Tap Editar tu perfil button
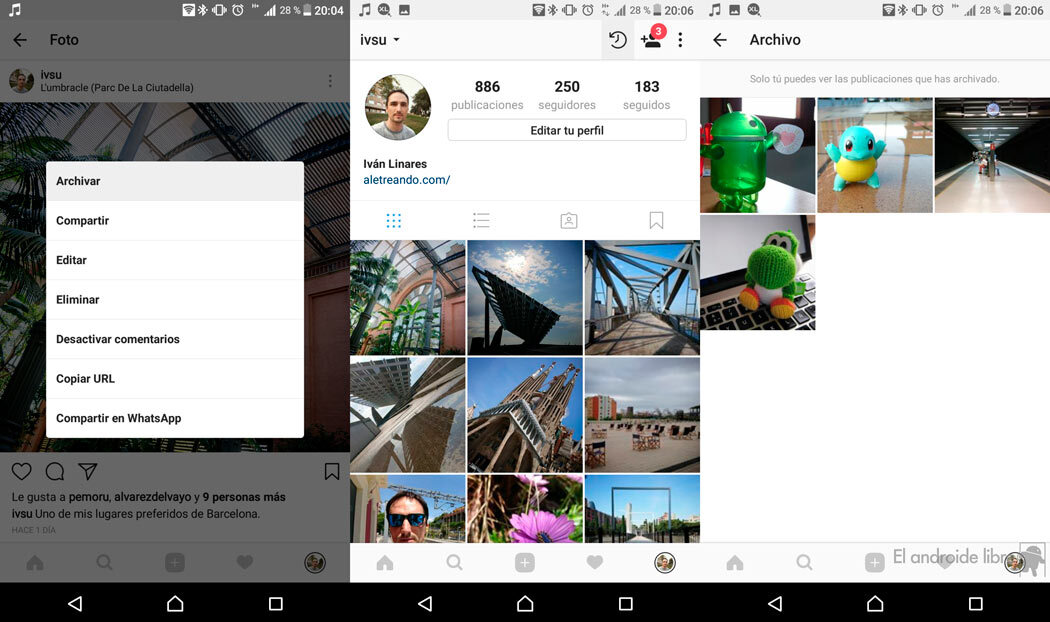 click(567, 130)
